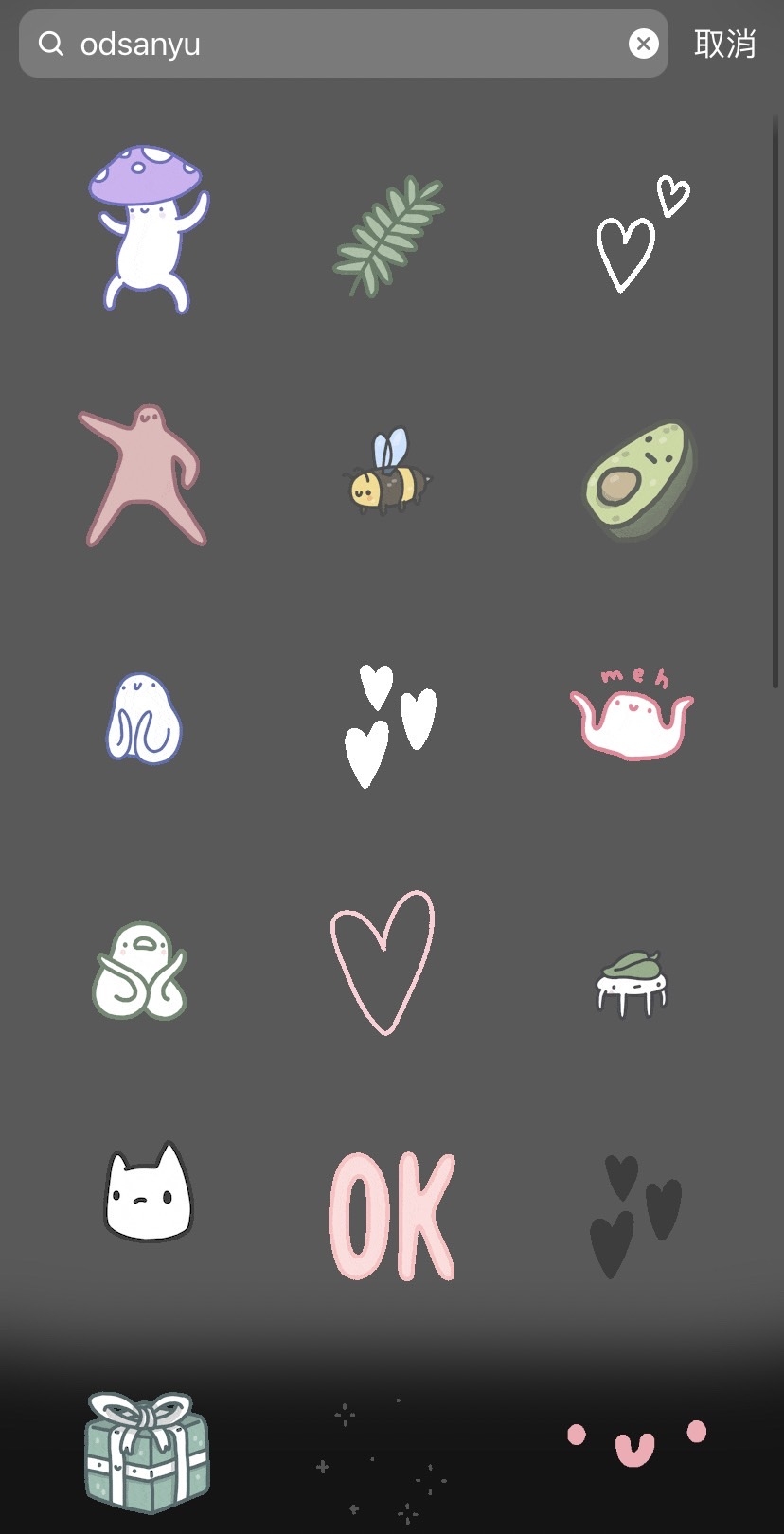Viewport: 784px width, 1534px height.
Task: Choose the dark hearts sticker
Action: pyautogui.click(x=636, y=1212)
